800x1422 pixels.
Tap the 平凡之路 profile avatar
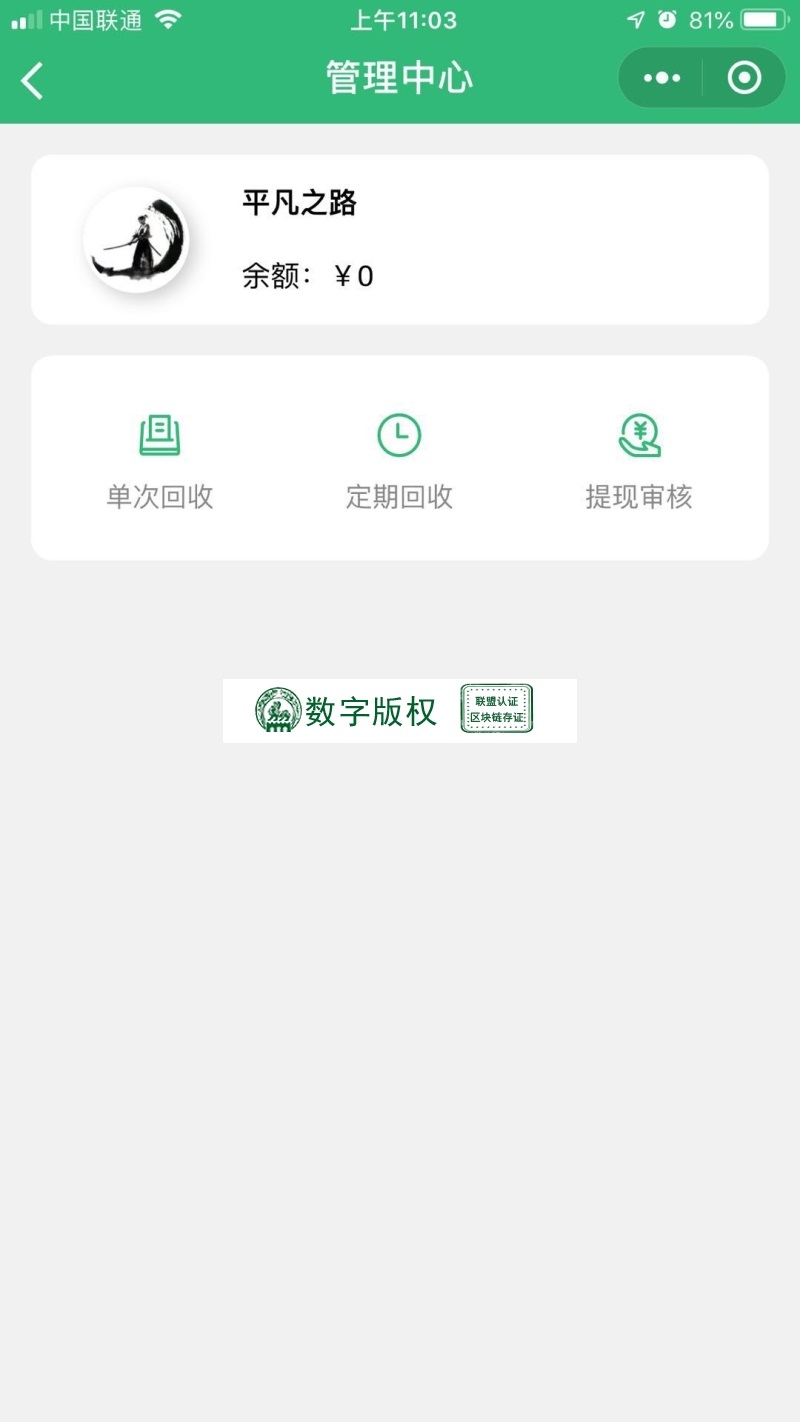pos(136,240)
